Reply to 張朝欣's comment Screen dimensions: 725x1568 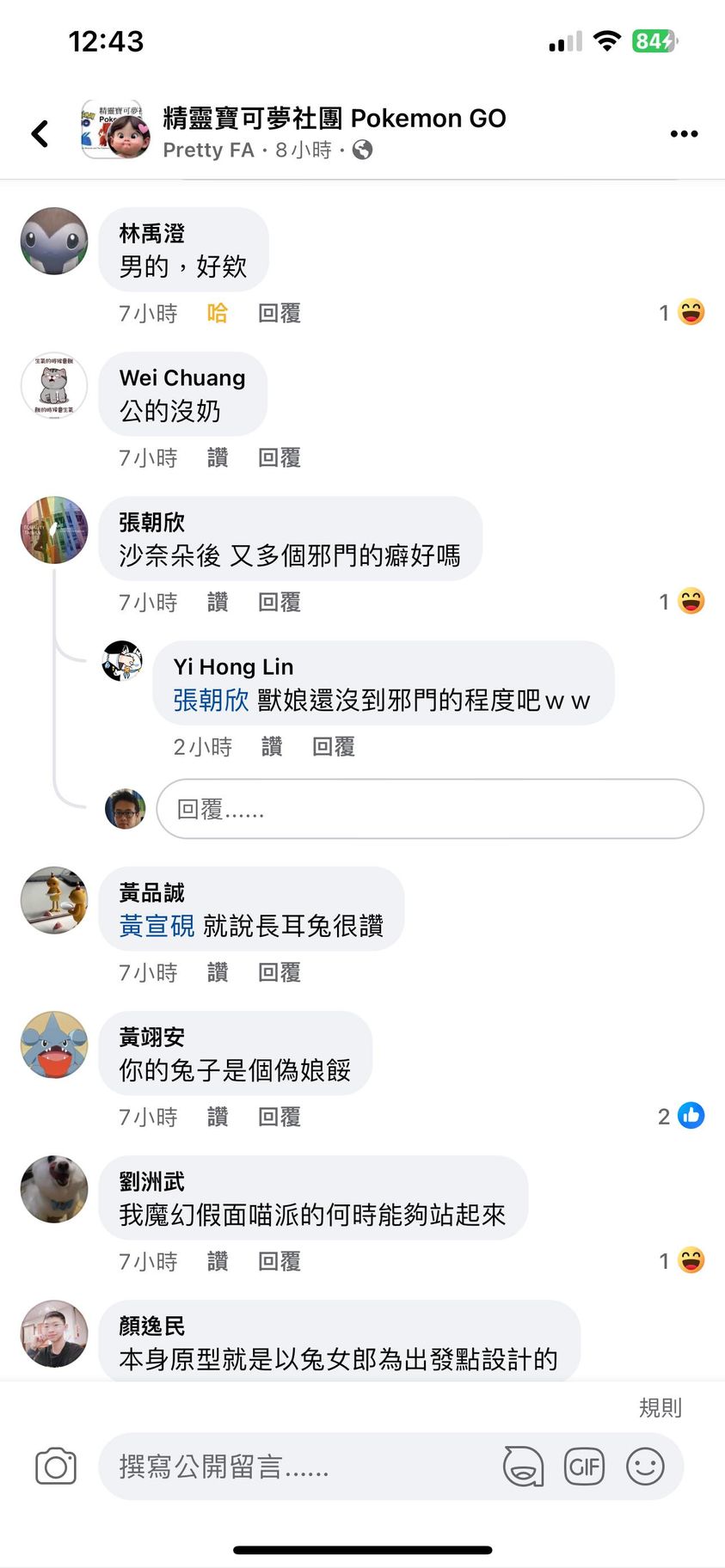280,603
